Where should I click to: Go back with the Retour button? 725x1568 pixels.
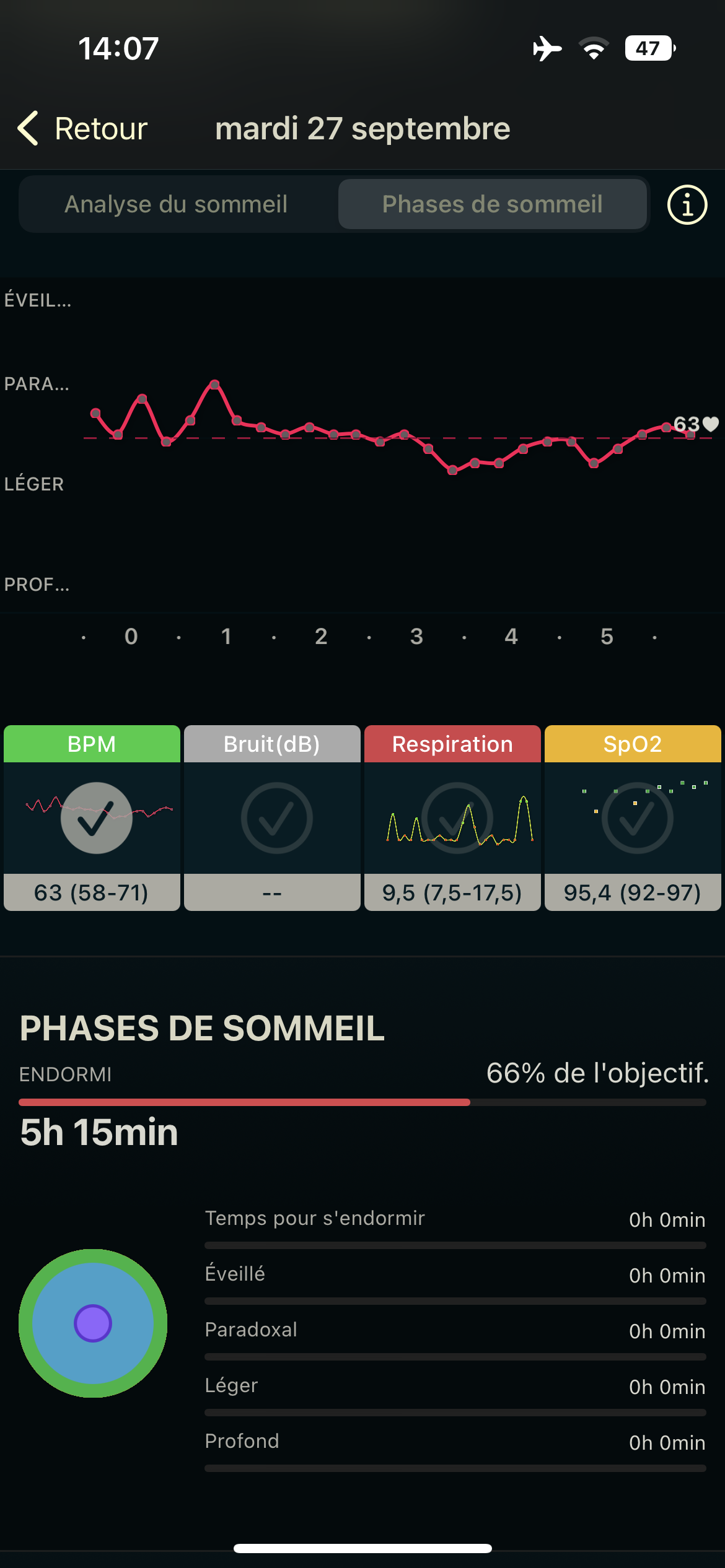[83, 129]
